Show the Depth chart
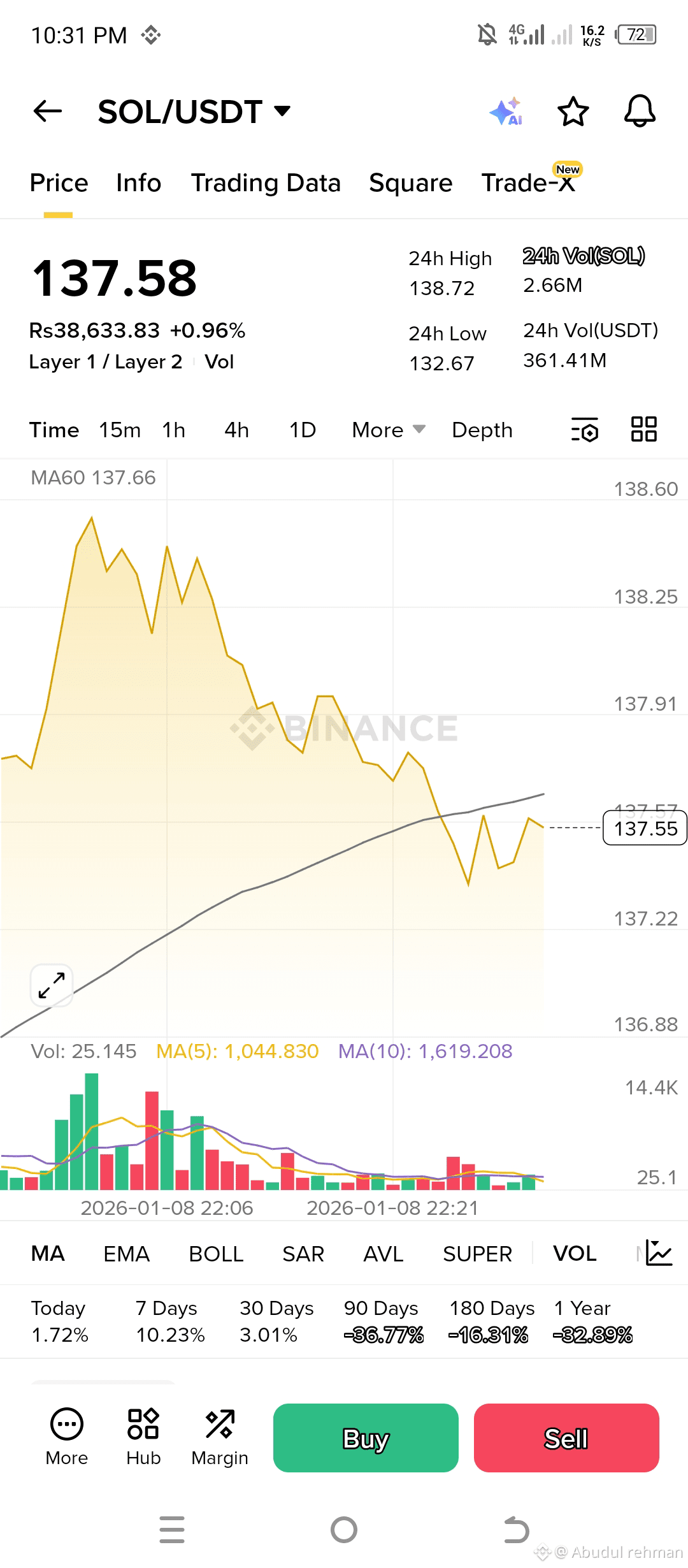Screen dimensions: 688x1568 (482, 430)
